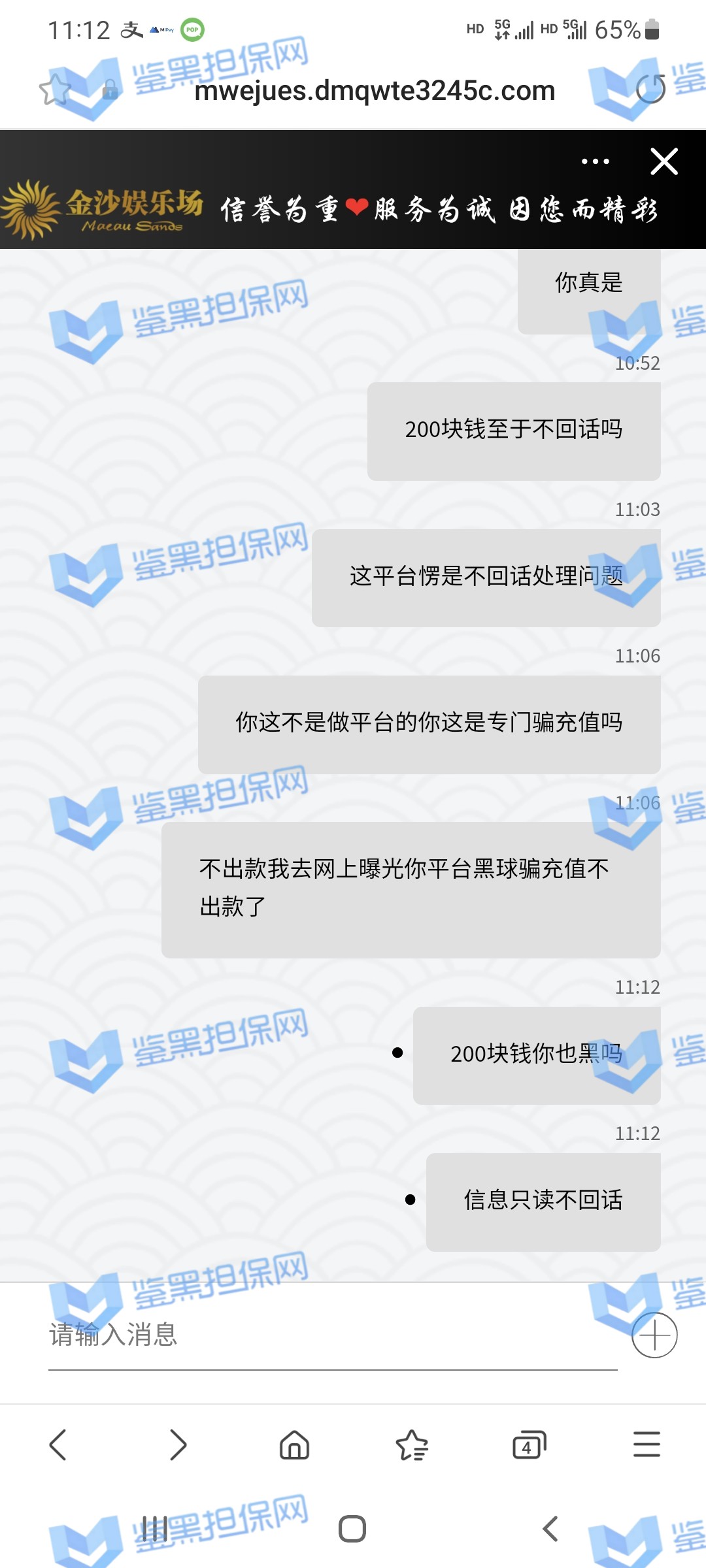
Task: Tap the system home button
Action: tap(352, 1529)
